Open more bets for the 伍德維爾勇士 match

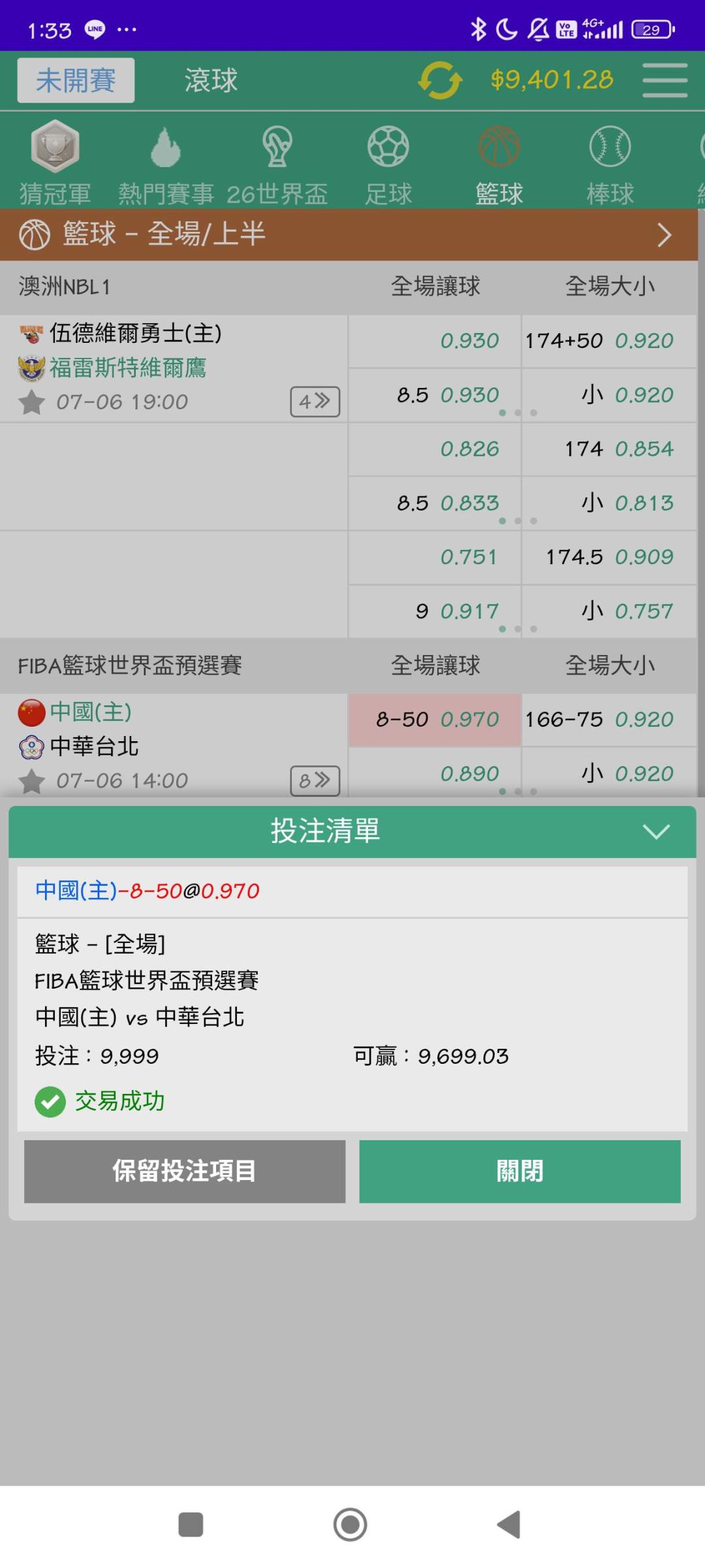315,402
